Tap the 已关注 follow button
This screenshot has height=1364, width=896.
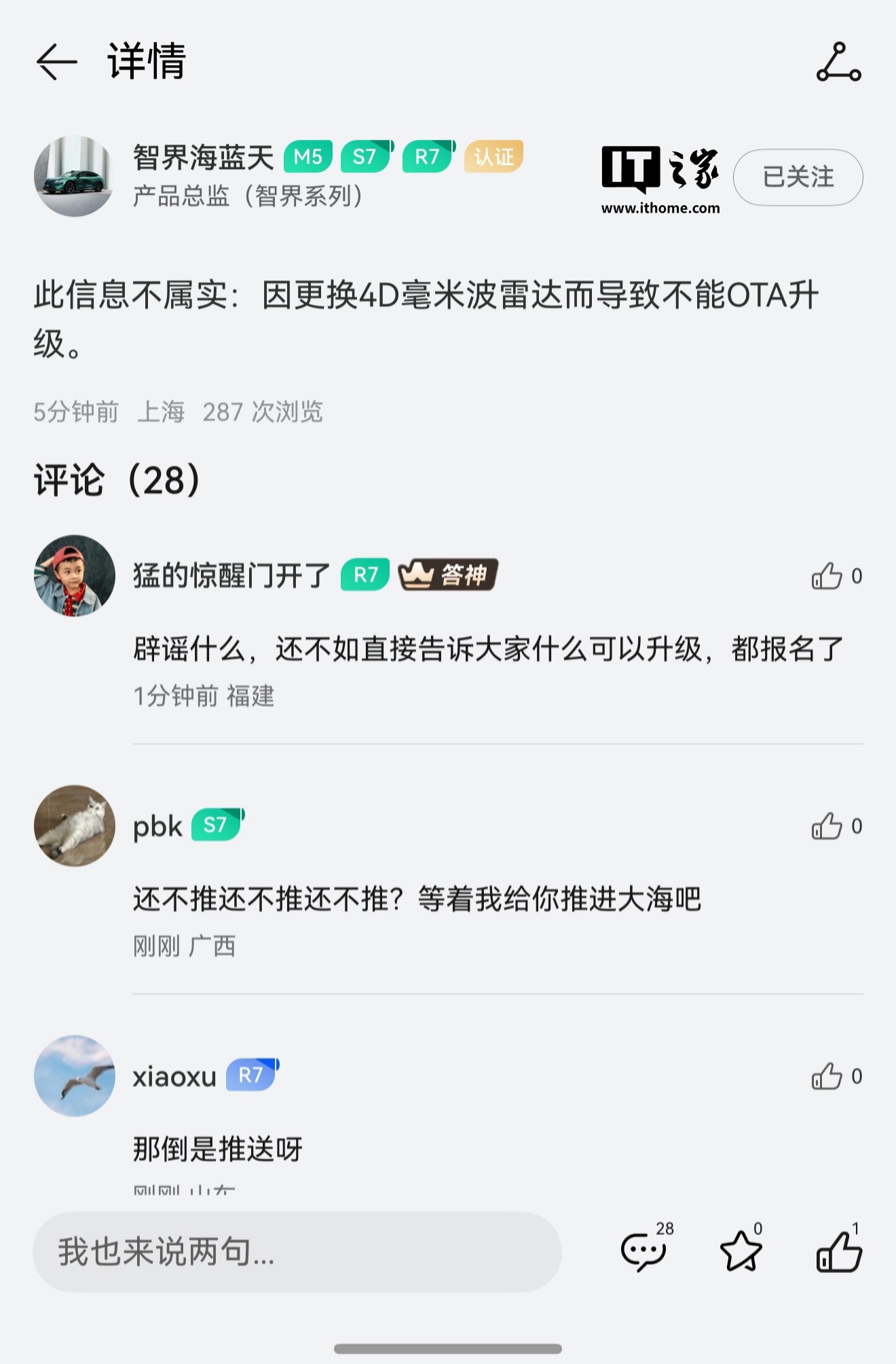point(798,177)
